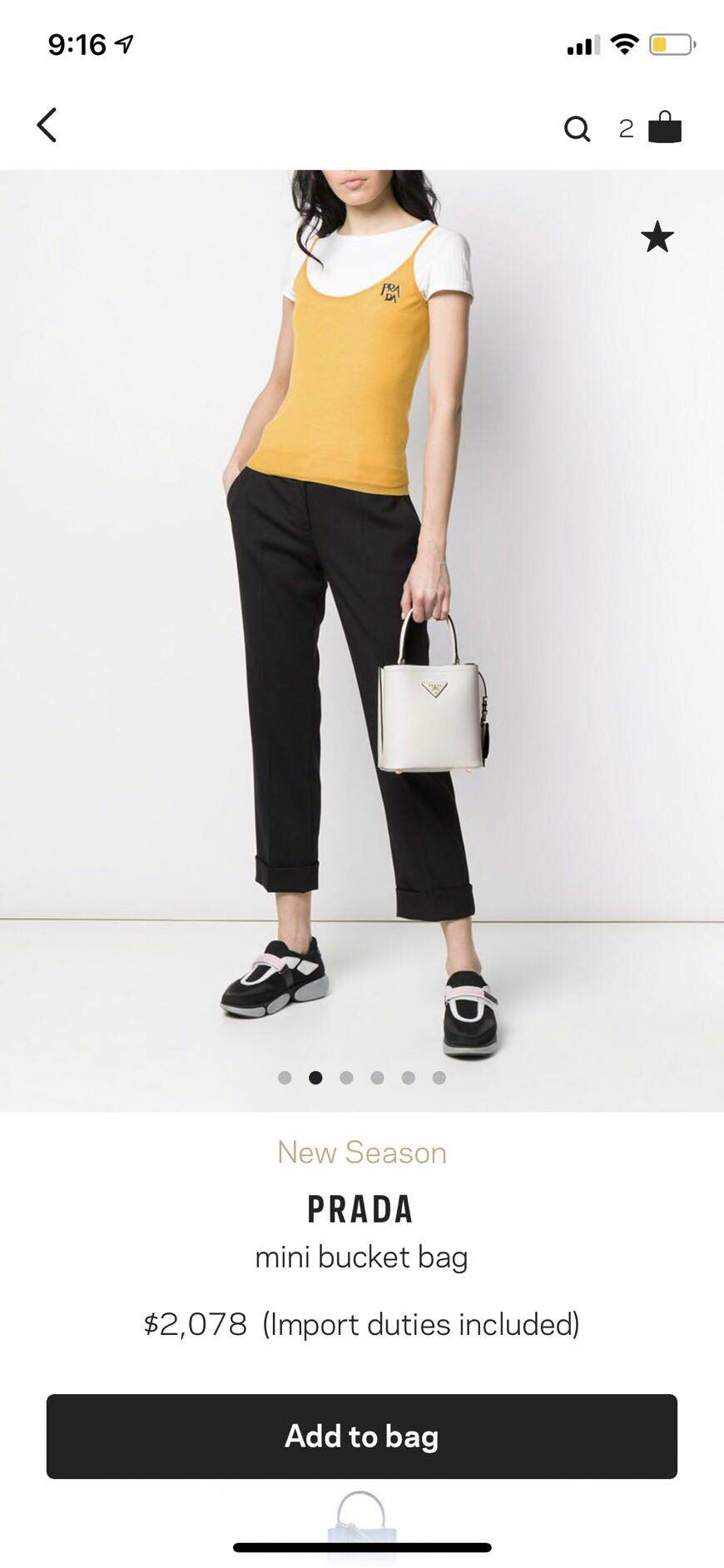The image size is (724, 1568).
Task: Tap the Add to bag button
Action: click(x=362, y=1437)
